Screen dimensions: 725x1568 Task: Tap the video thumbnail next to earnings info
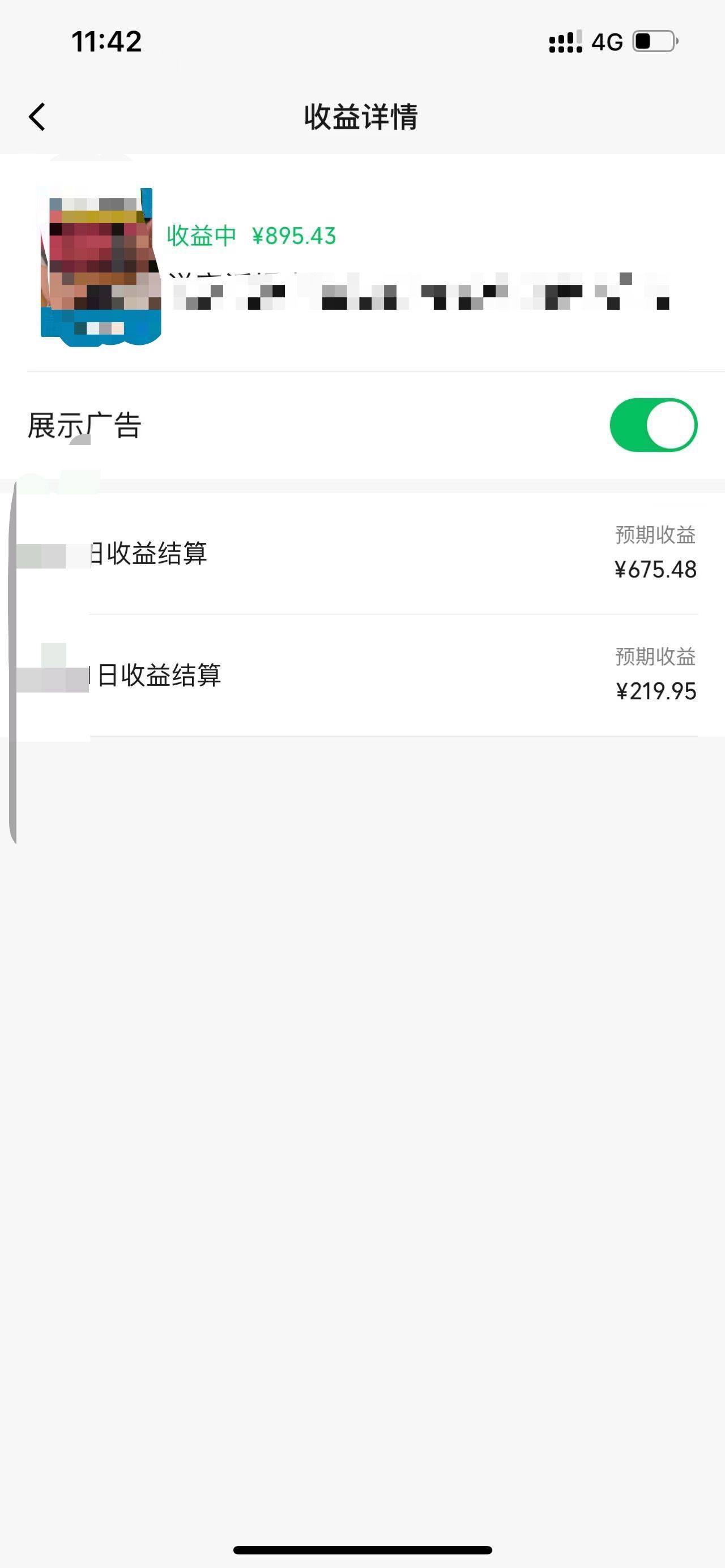[x=100, y=268]
